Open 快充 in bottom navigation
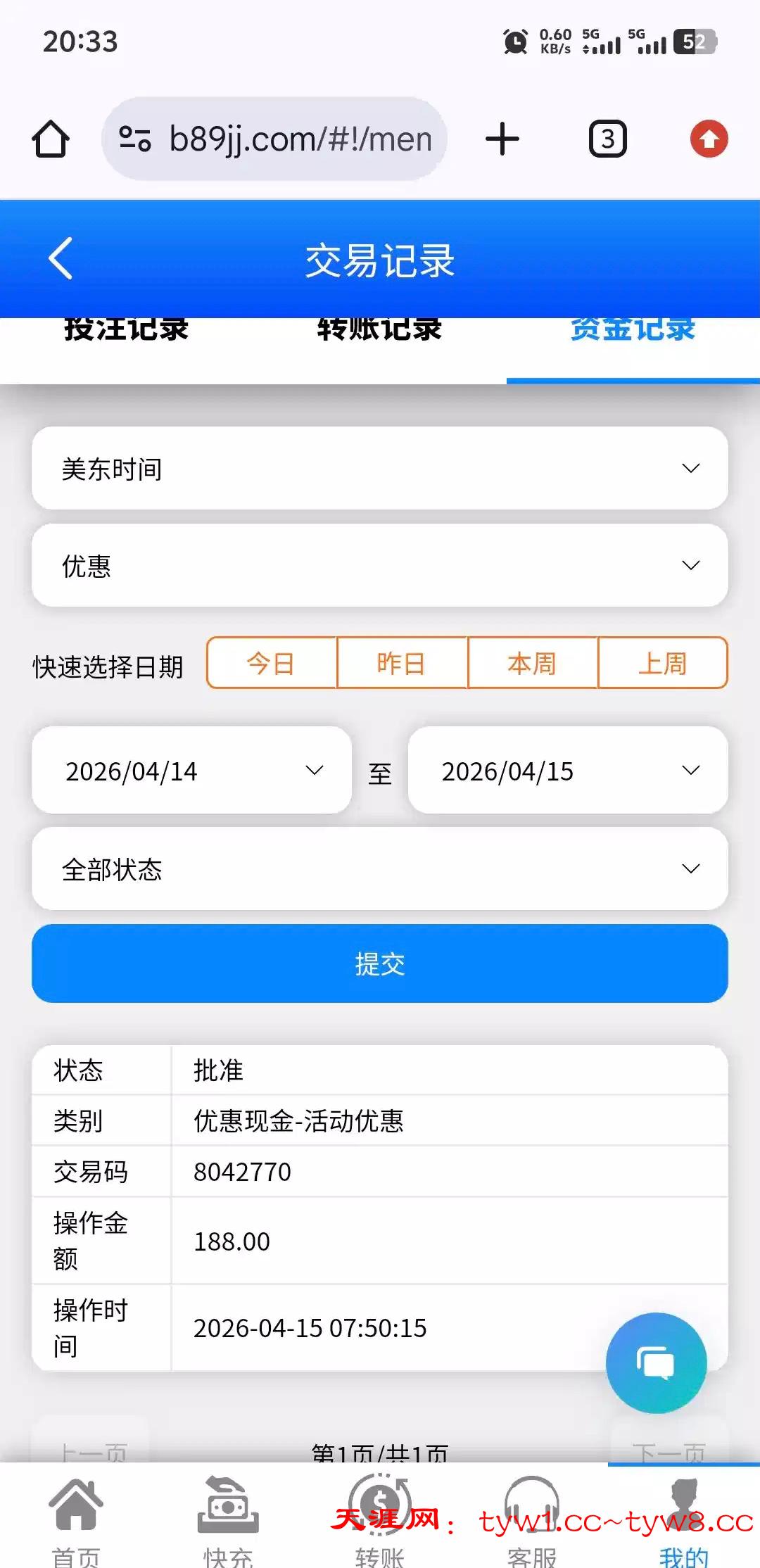This screenshot has width=760, height=1568. pyautogui.click(x=228, y=1520)
